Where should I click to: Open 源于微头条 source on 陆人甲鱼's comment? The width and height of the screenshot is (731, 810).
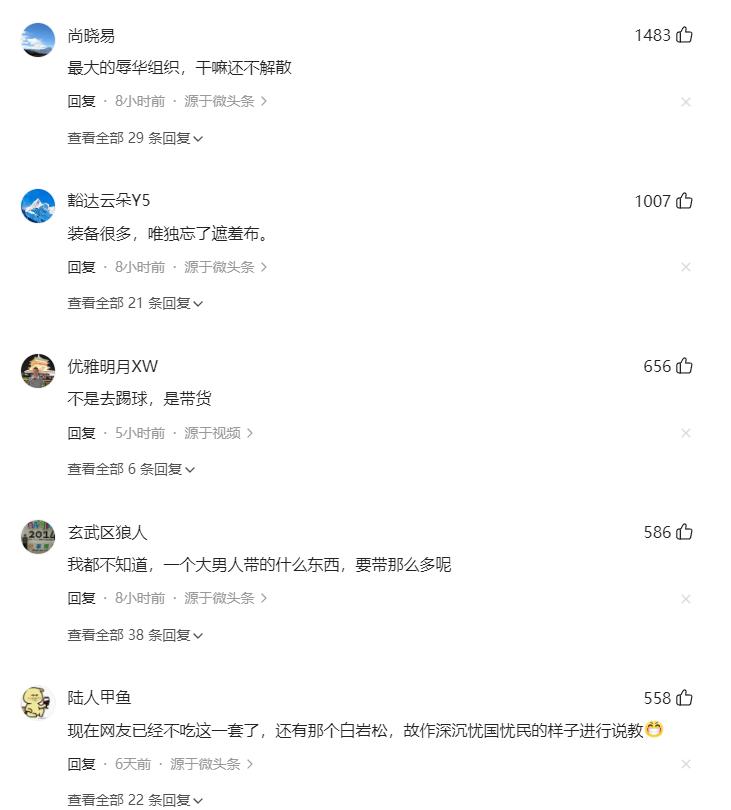(211, 764)
